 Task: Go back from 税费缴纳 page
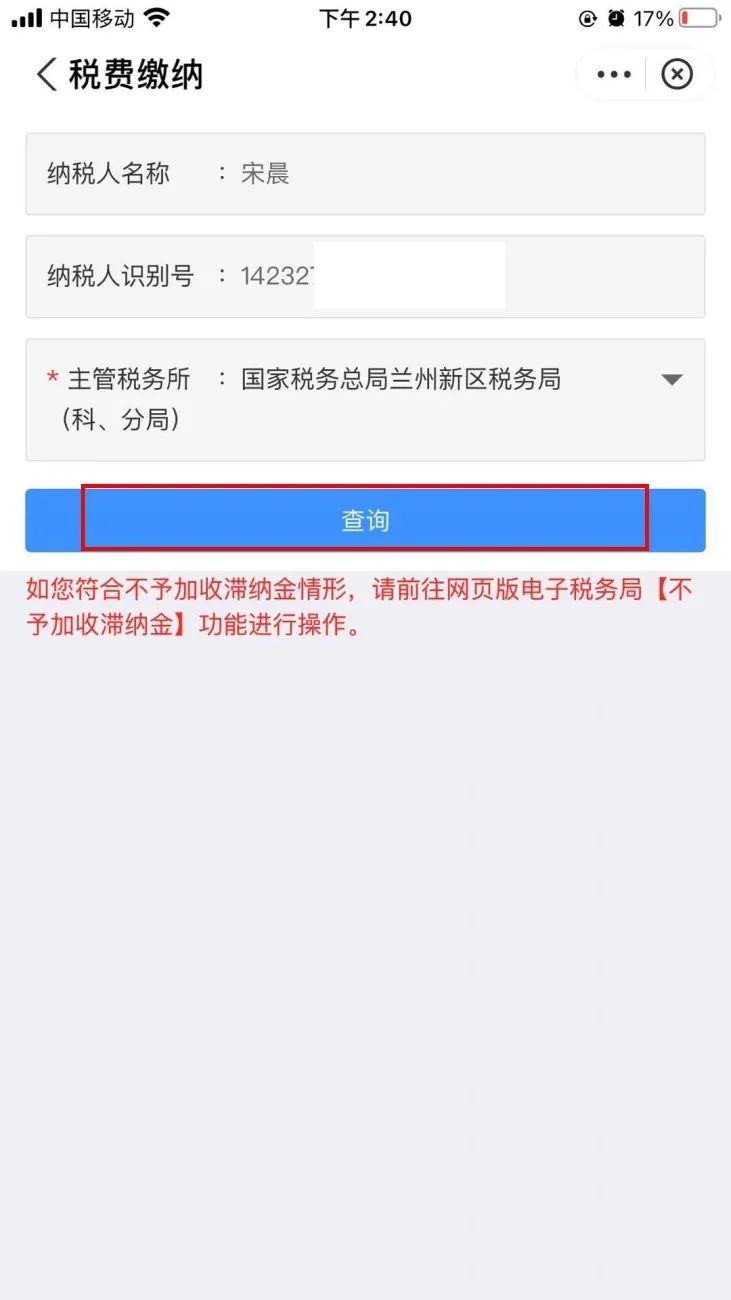(46, 75)
